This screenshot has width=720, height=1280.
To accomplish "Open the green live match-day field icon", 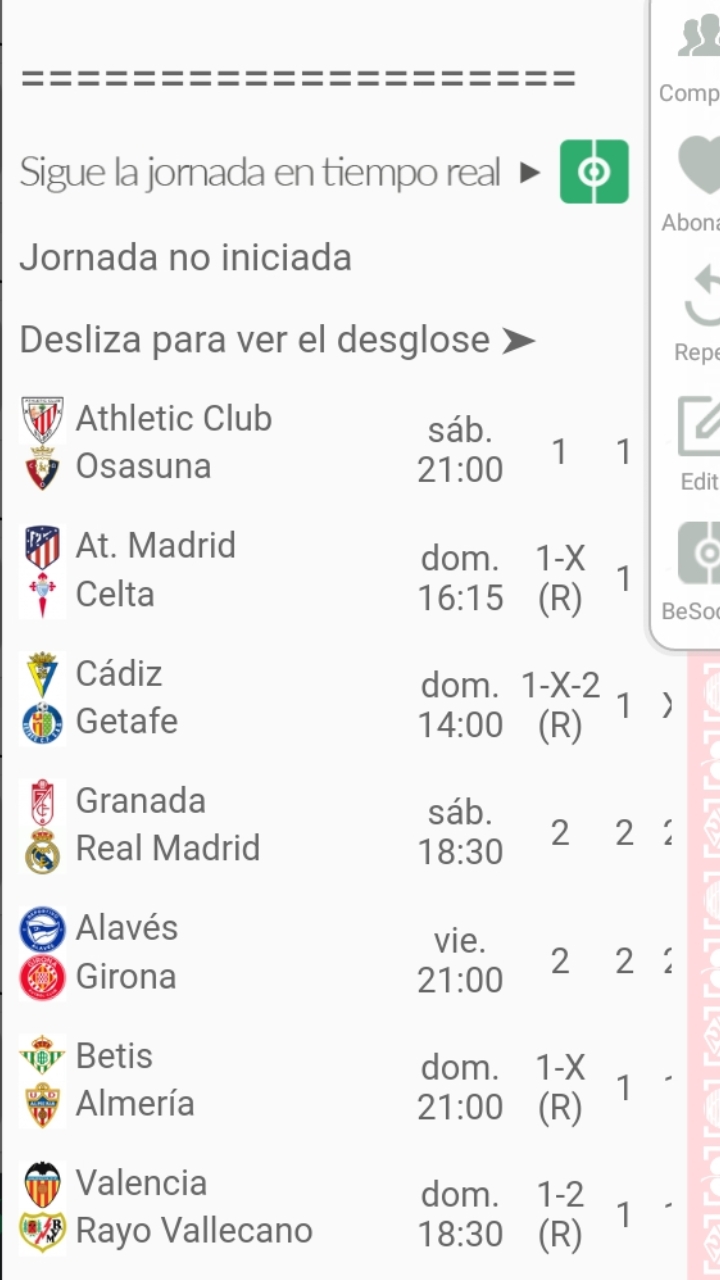I will [x=594, y=172].
